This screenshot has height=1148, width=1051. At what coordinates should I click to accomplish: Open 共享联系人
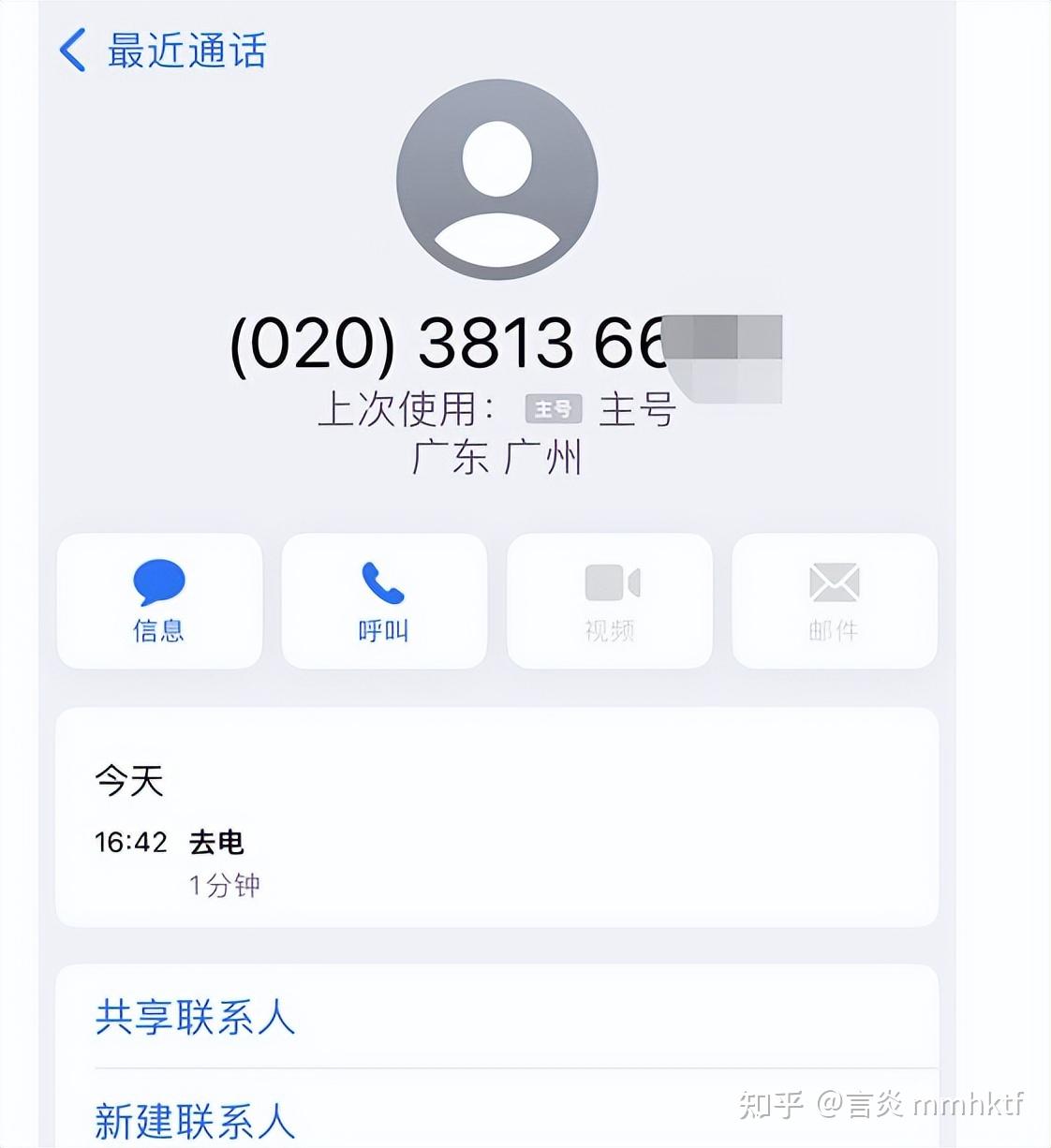[x=496, y=1017]
